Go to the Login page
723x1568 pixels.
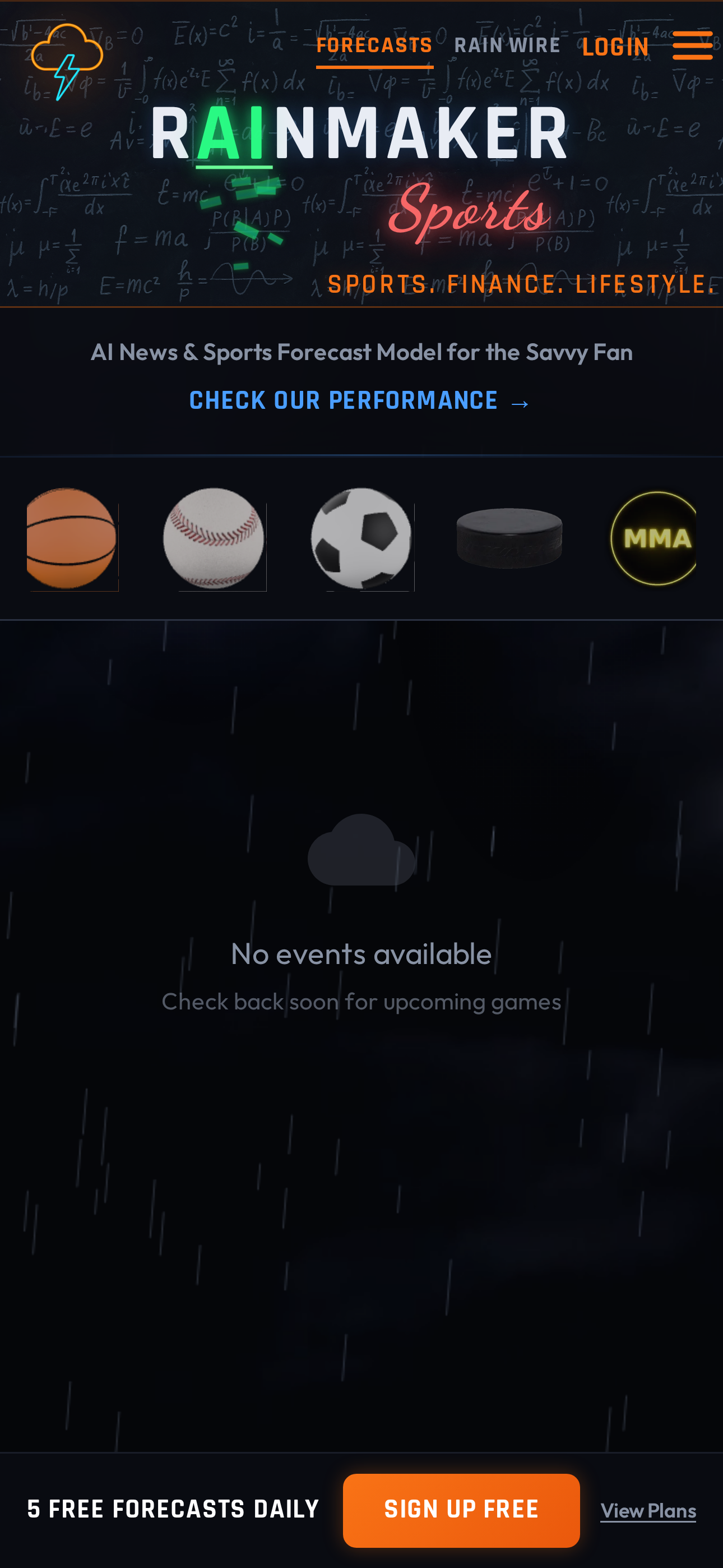(x=615, y=47)
